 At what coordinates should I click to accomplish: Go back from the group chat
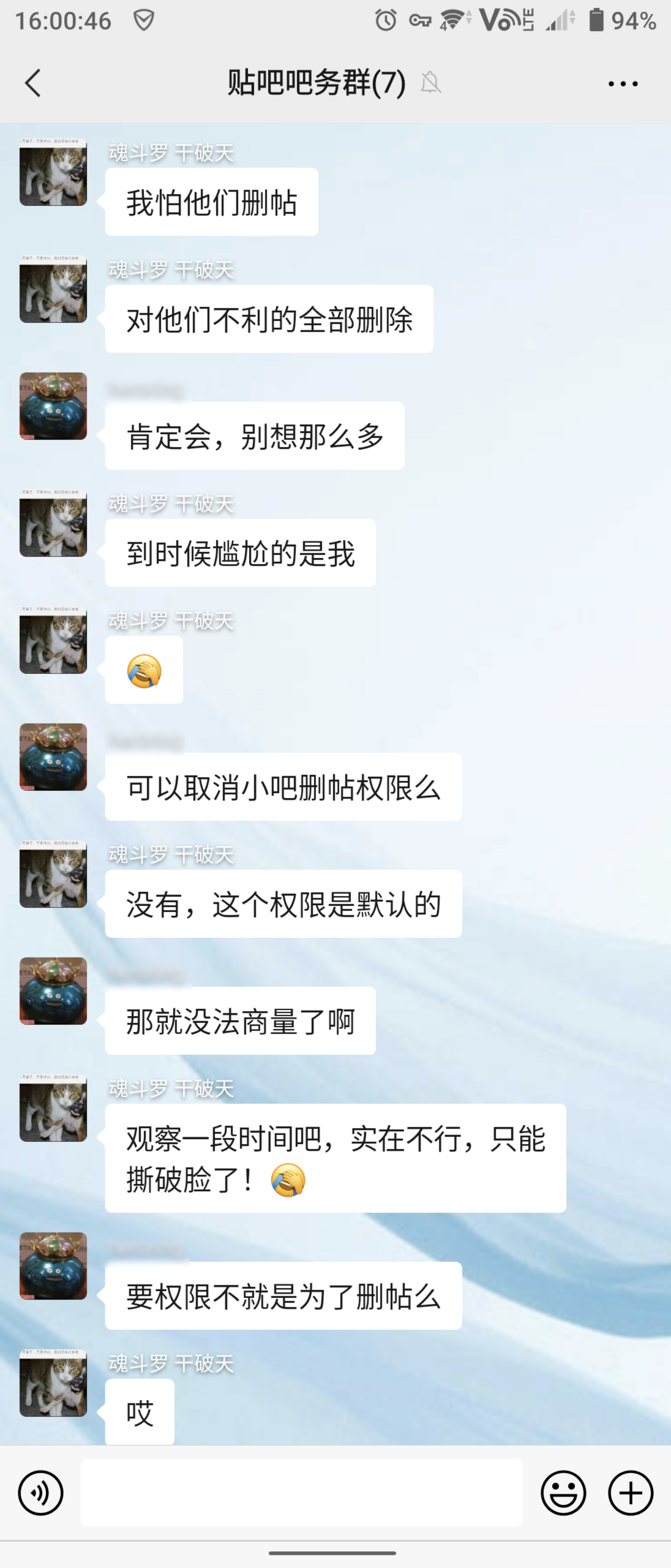33,83
